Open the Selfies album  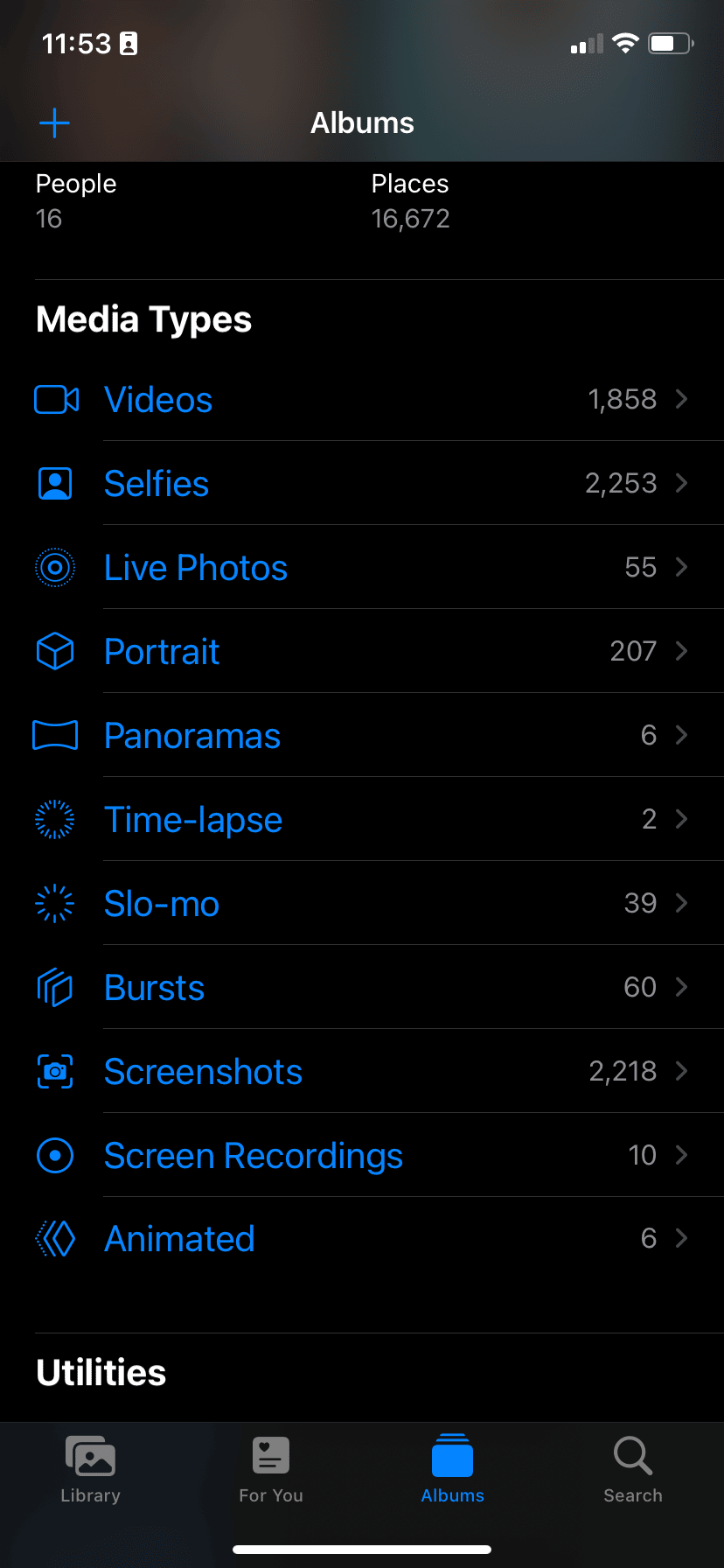click(362, 483)
